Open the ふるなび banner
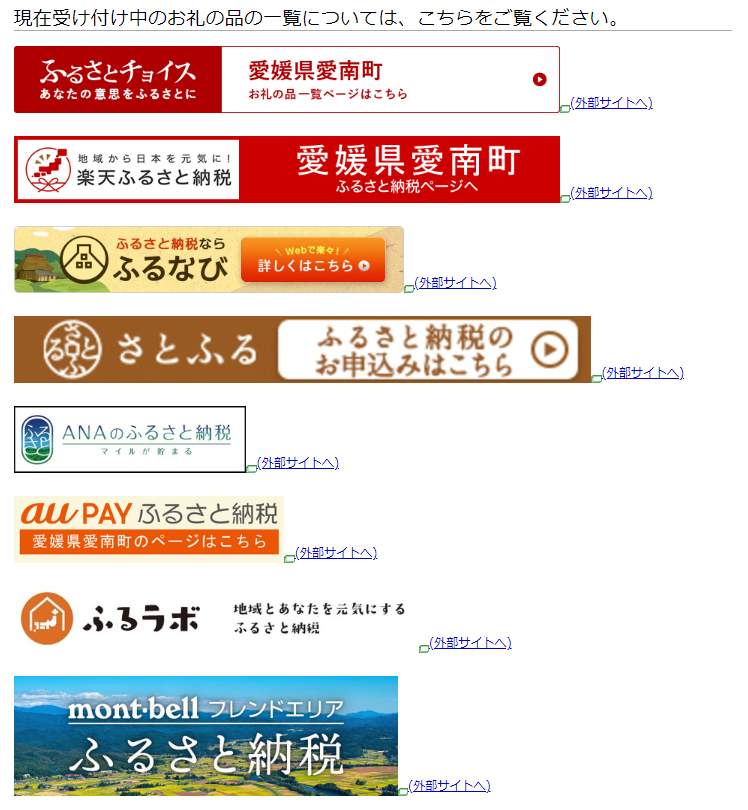The image size is (748, 810). pyautogui.click(x=208, y=259)
